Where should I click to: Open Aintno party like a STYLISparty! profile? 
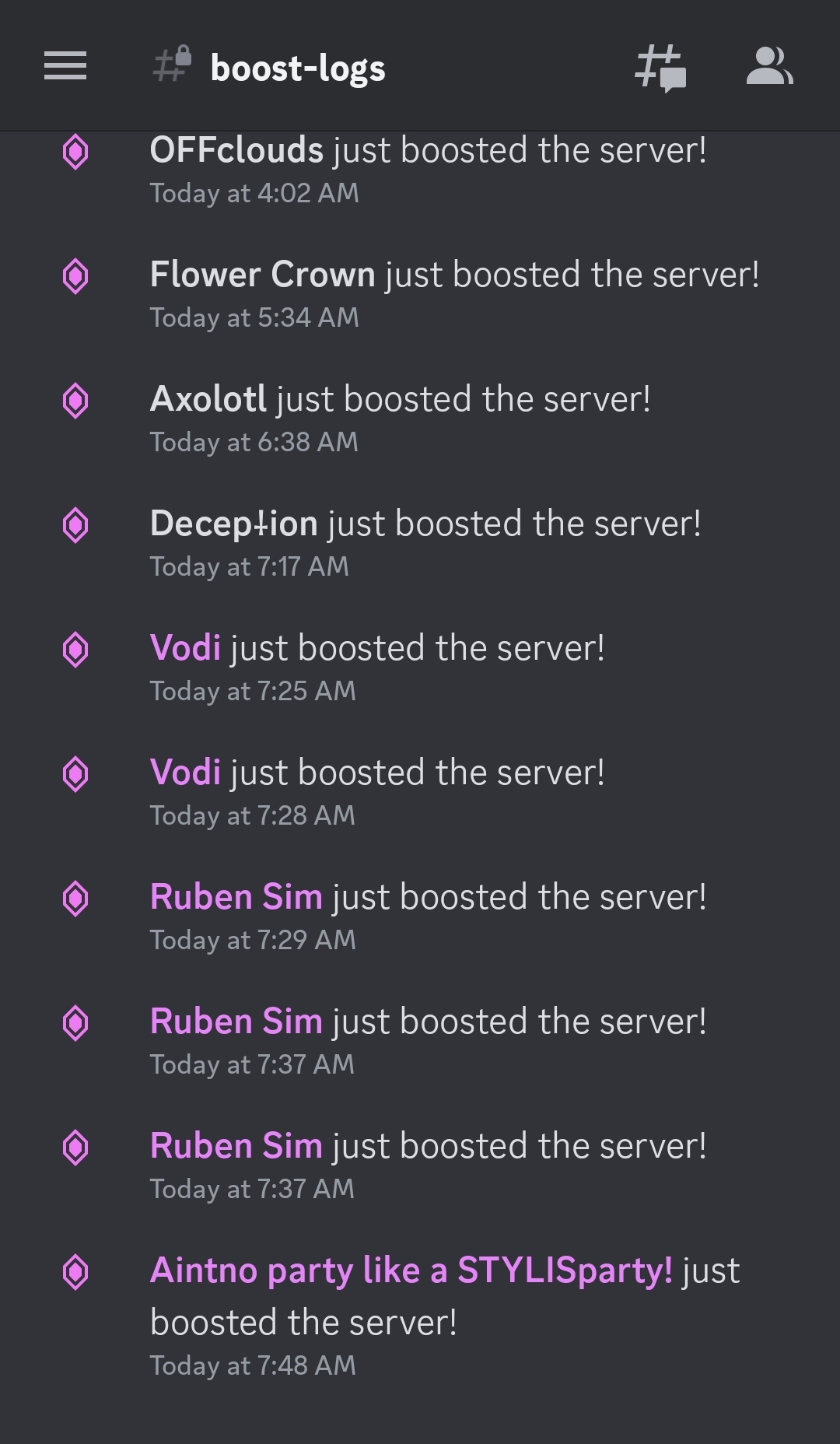click(411, 1271)
